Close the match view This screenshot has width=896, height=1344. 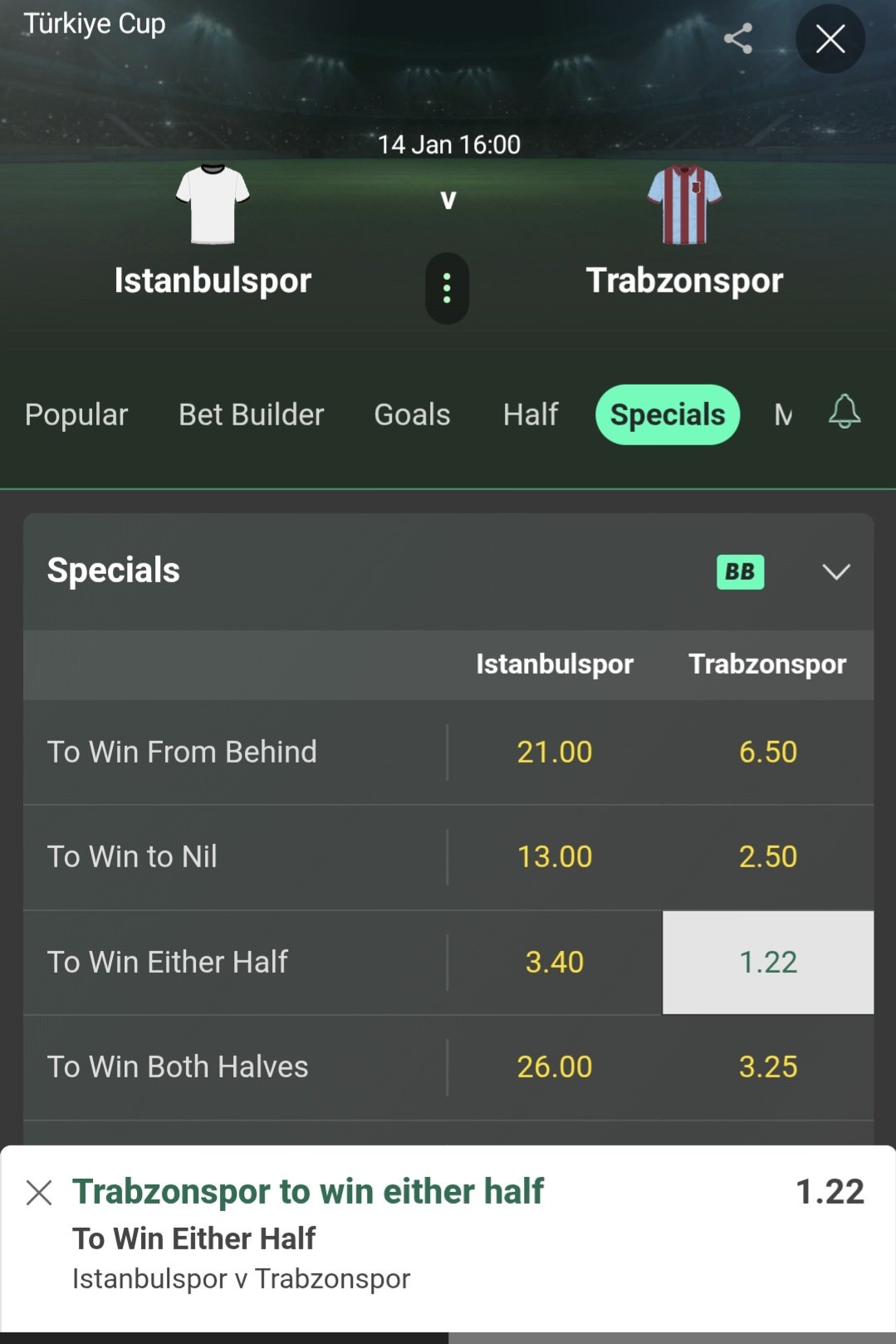pyautogui.click(x=830, y=39)
